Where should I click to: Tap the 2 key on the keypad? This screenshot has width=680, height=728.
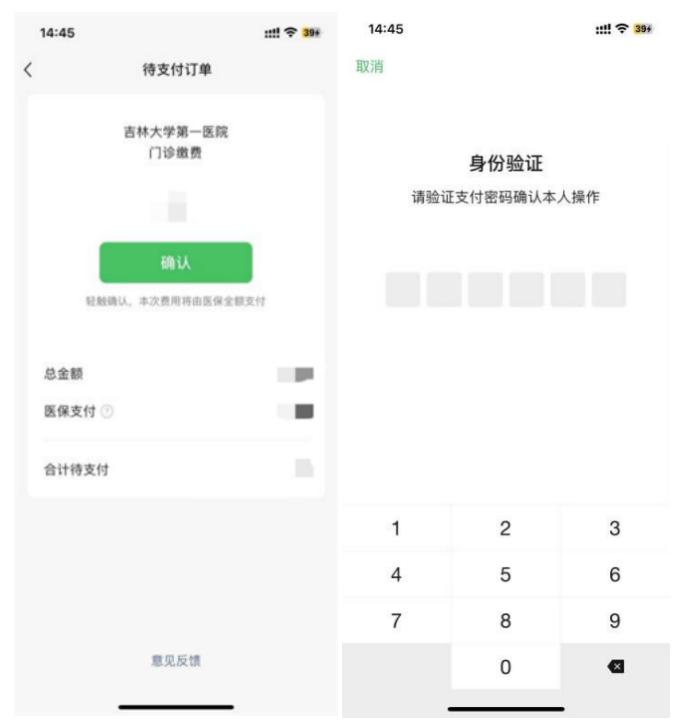click(x=505, y=529)
